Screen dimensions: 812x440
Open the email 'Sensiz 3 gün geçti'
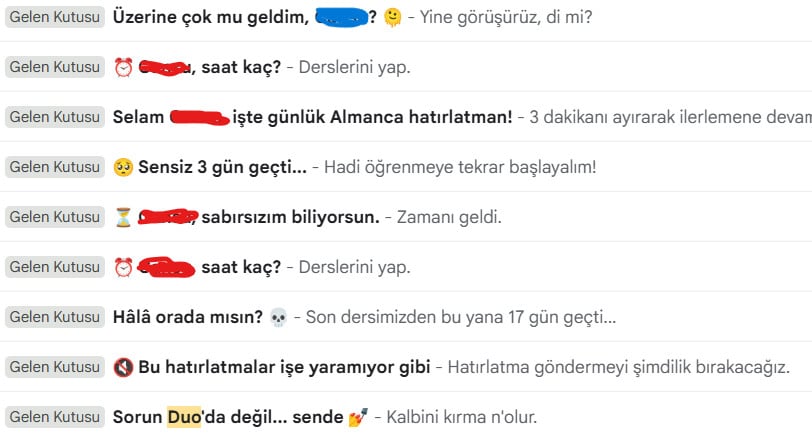coord(222,167)
